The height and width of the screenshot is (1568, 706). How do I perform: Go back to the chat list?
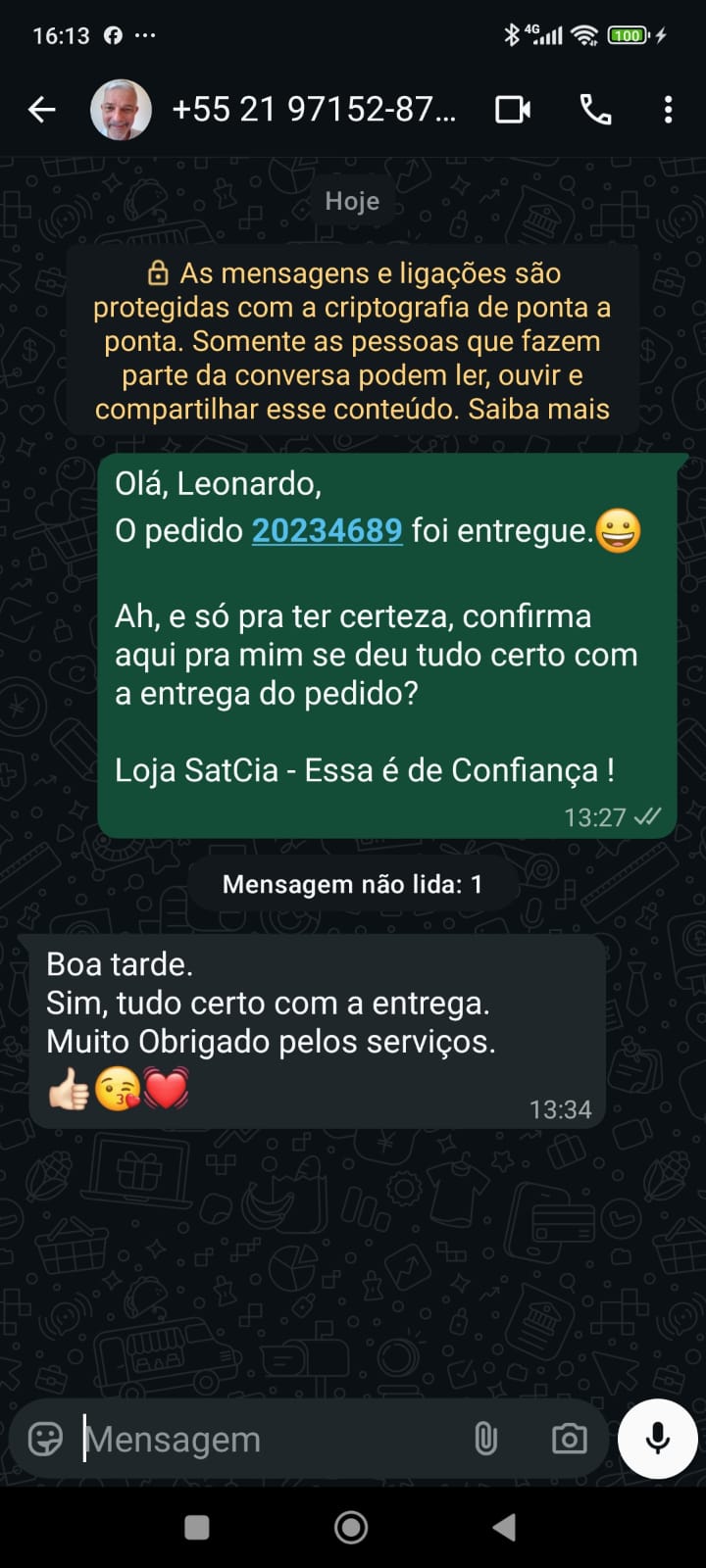click(41, 110)
